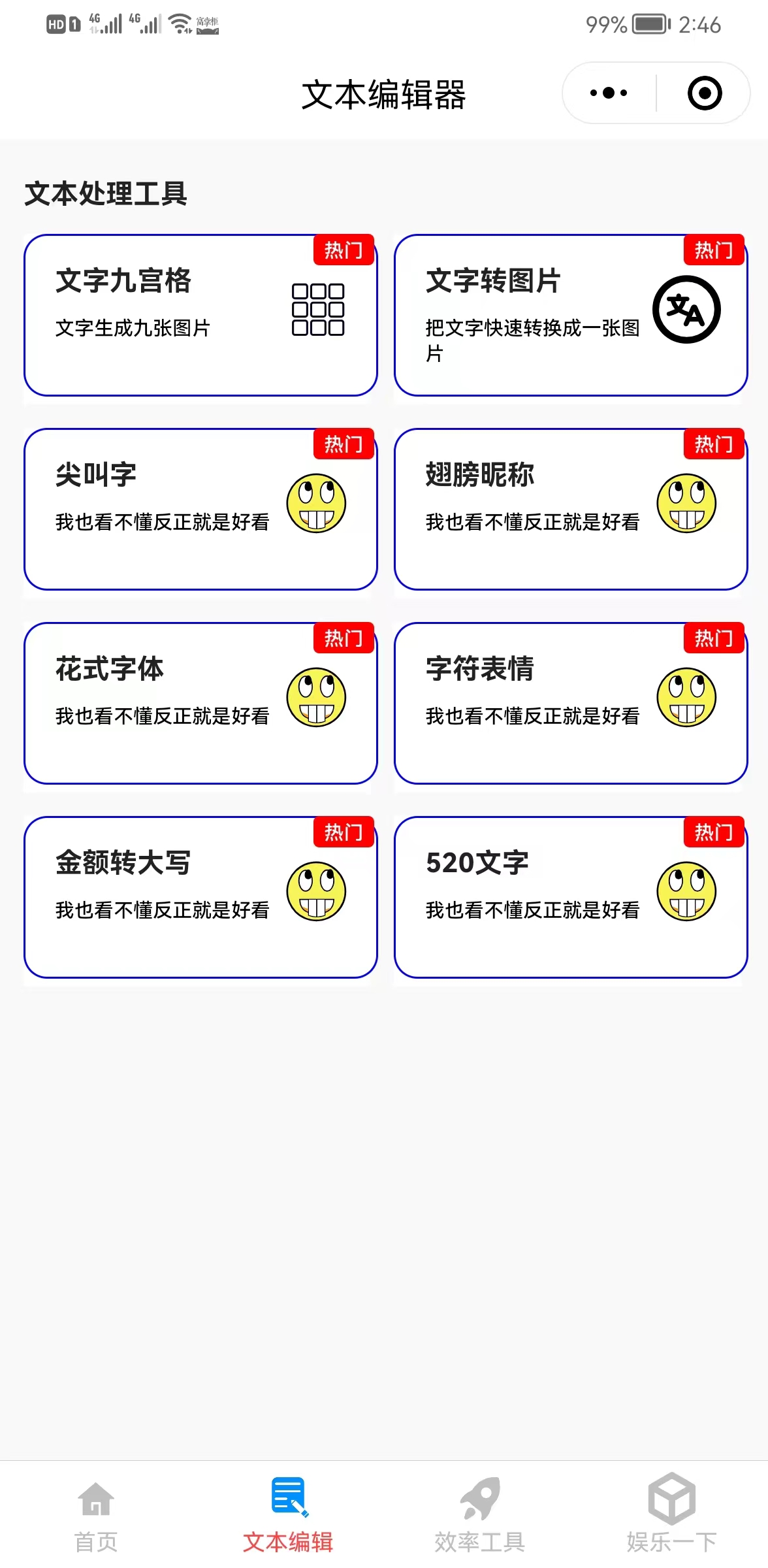Open the 金额转大写 tool
768x1568 pixels.
coord(200,897)
